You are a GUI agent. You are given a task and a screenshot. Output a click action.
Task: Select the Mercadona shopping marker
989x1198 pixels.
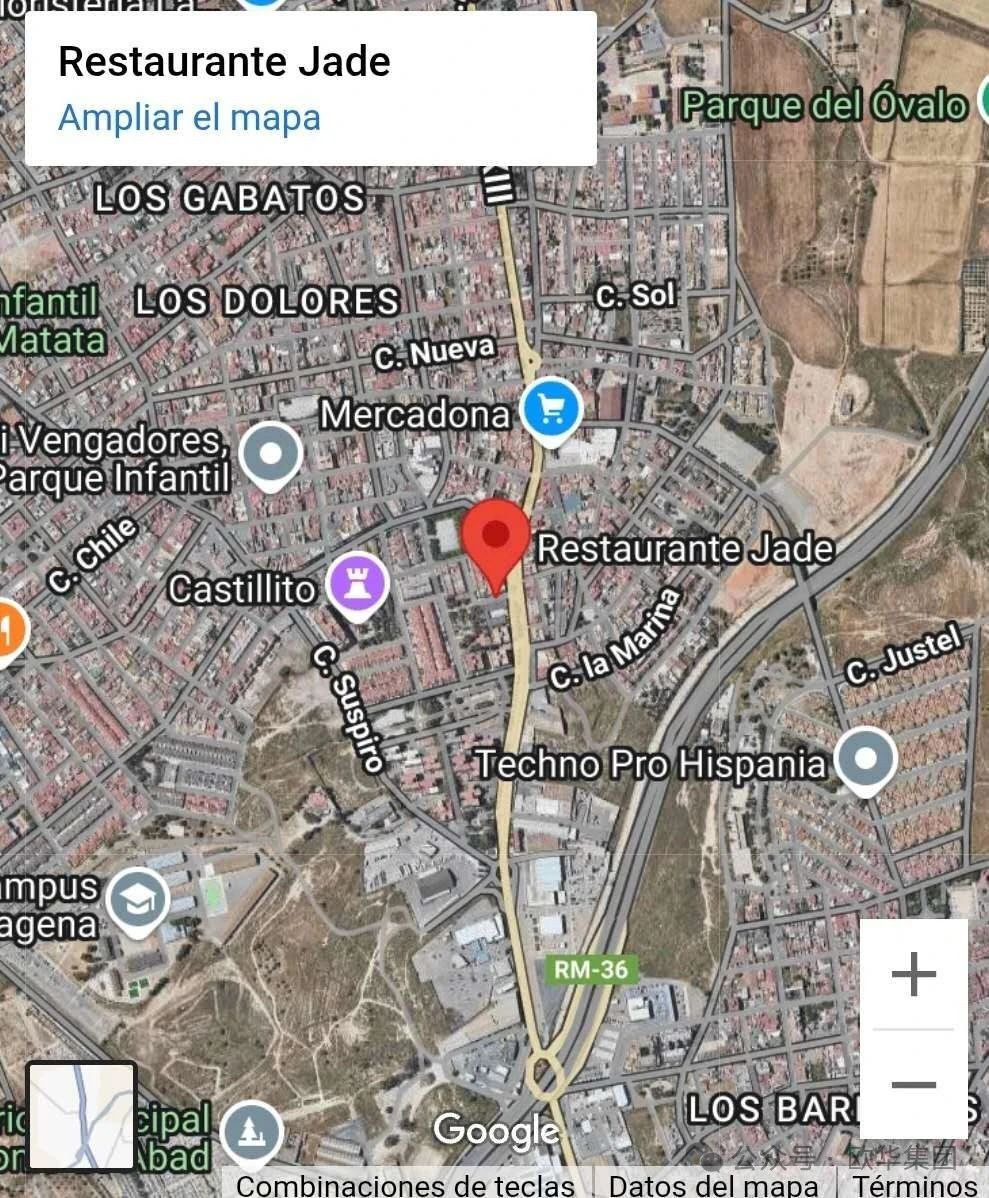pyautogui.click(x=551, y=408)
